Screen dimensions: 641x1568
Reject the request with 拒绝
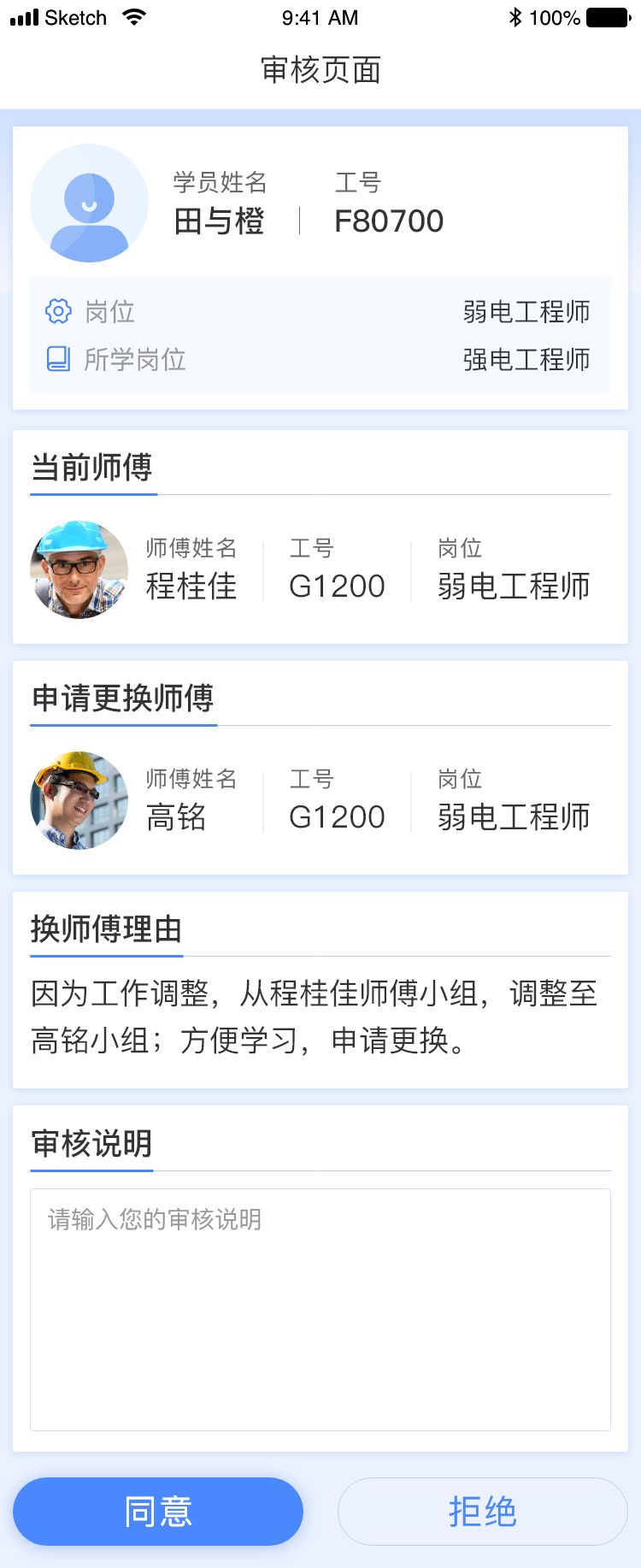[483, 1511]
